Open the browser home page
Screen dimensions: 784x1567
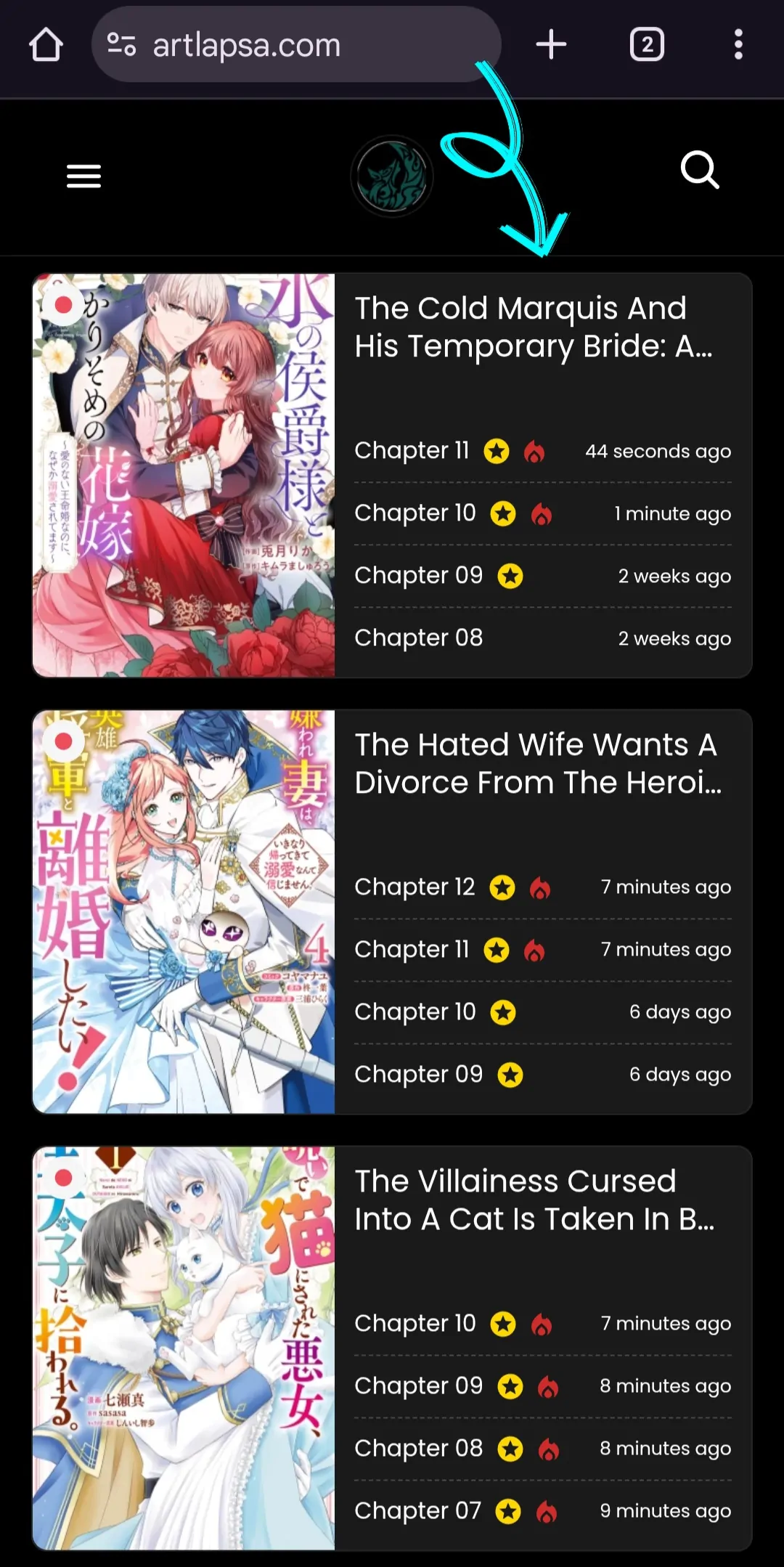pos(46,45)
